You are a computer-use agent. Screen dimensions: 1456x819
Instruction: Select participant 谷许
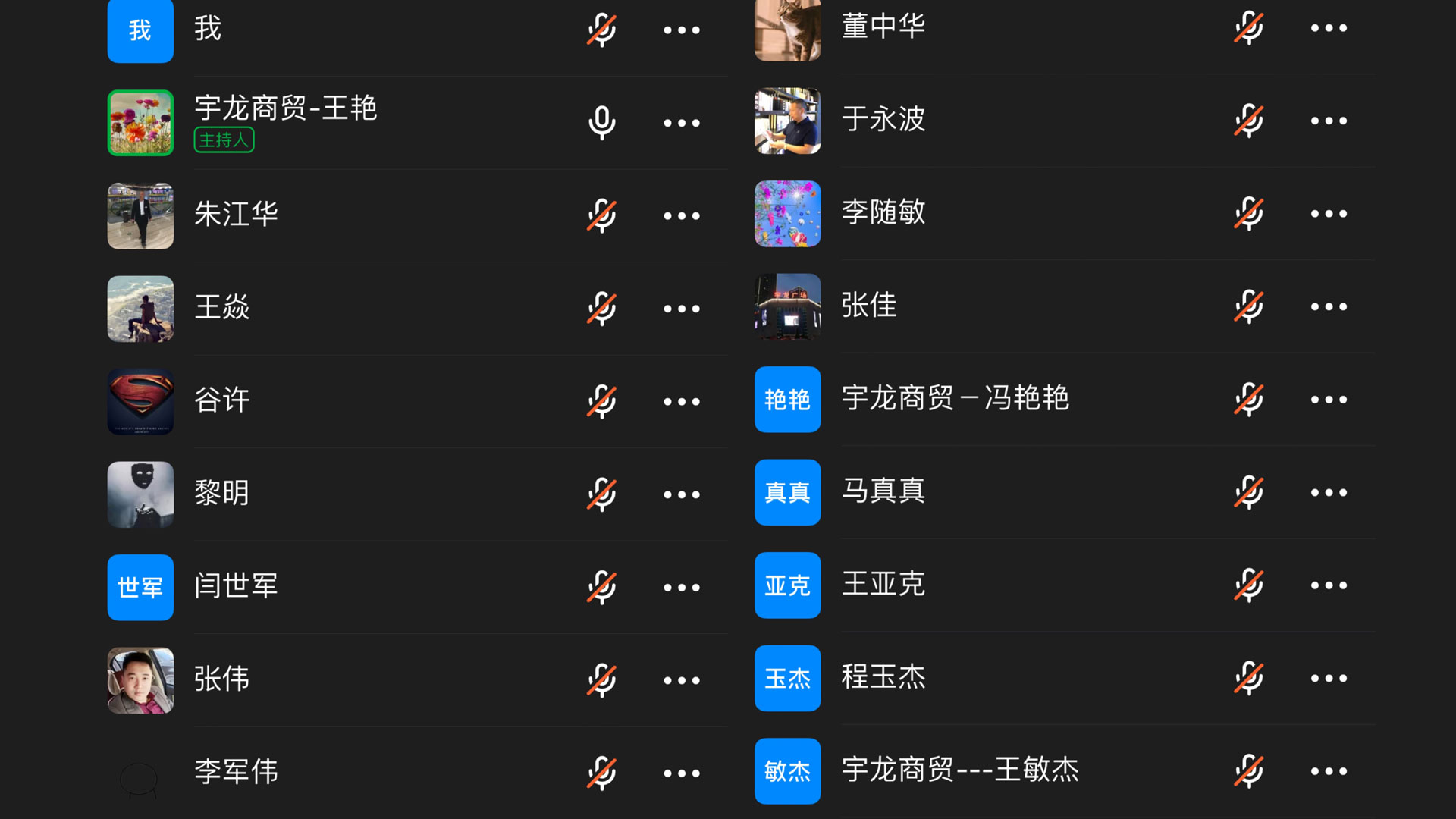pos(221,400)
